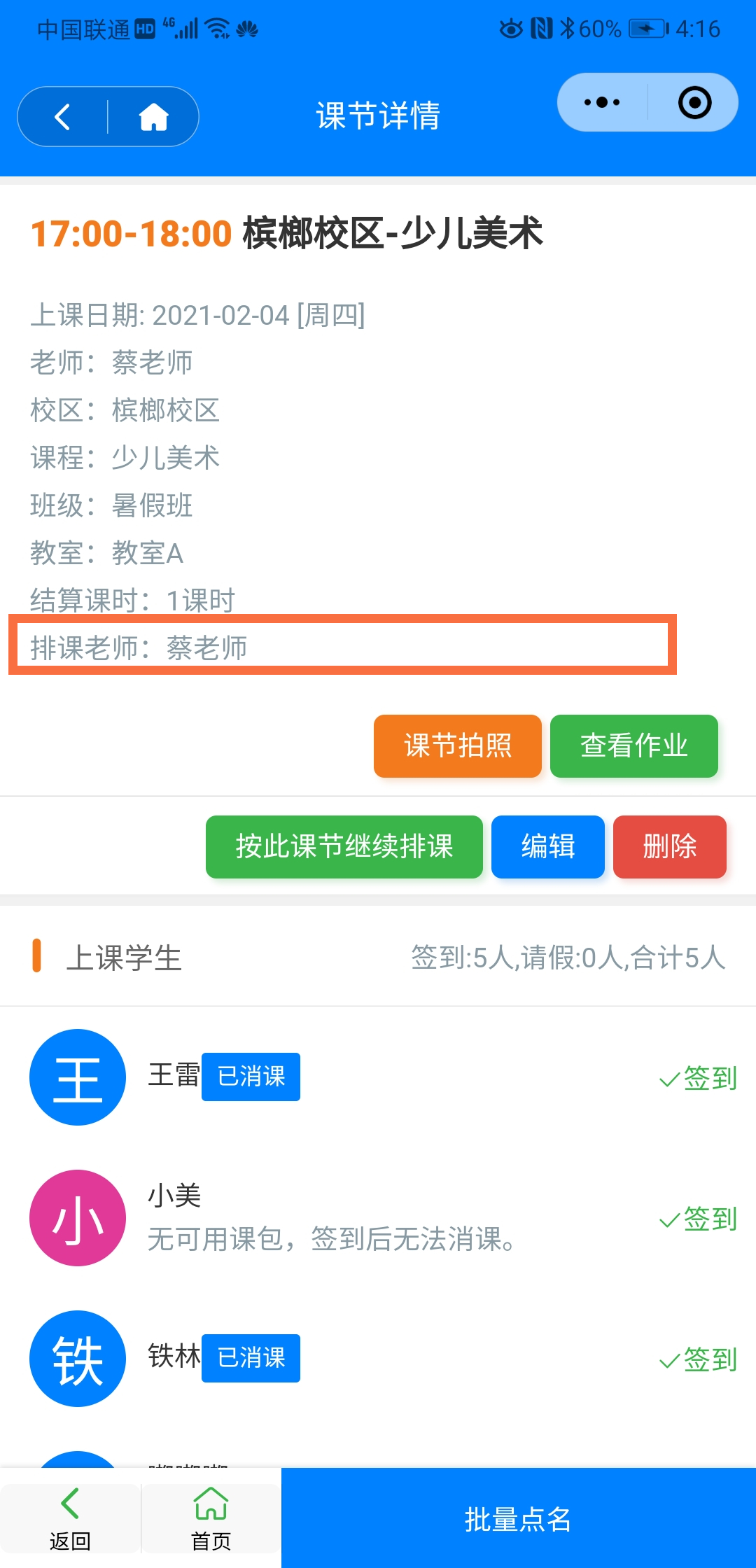756x1568 pixels.
Task: Tap 首页 in the bottom bar
Action: point(211,1518)
